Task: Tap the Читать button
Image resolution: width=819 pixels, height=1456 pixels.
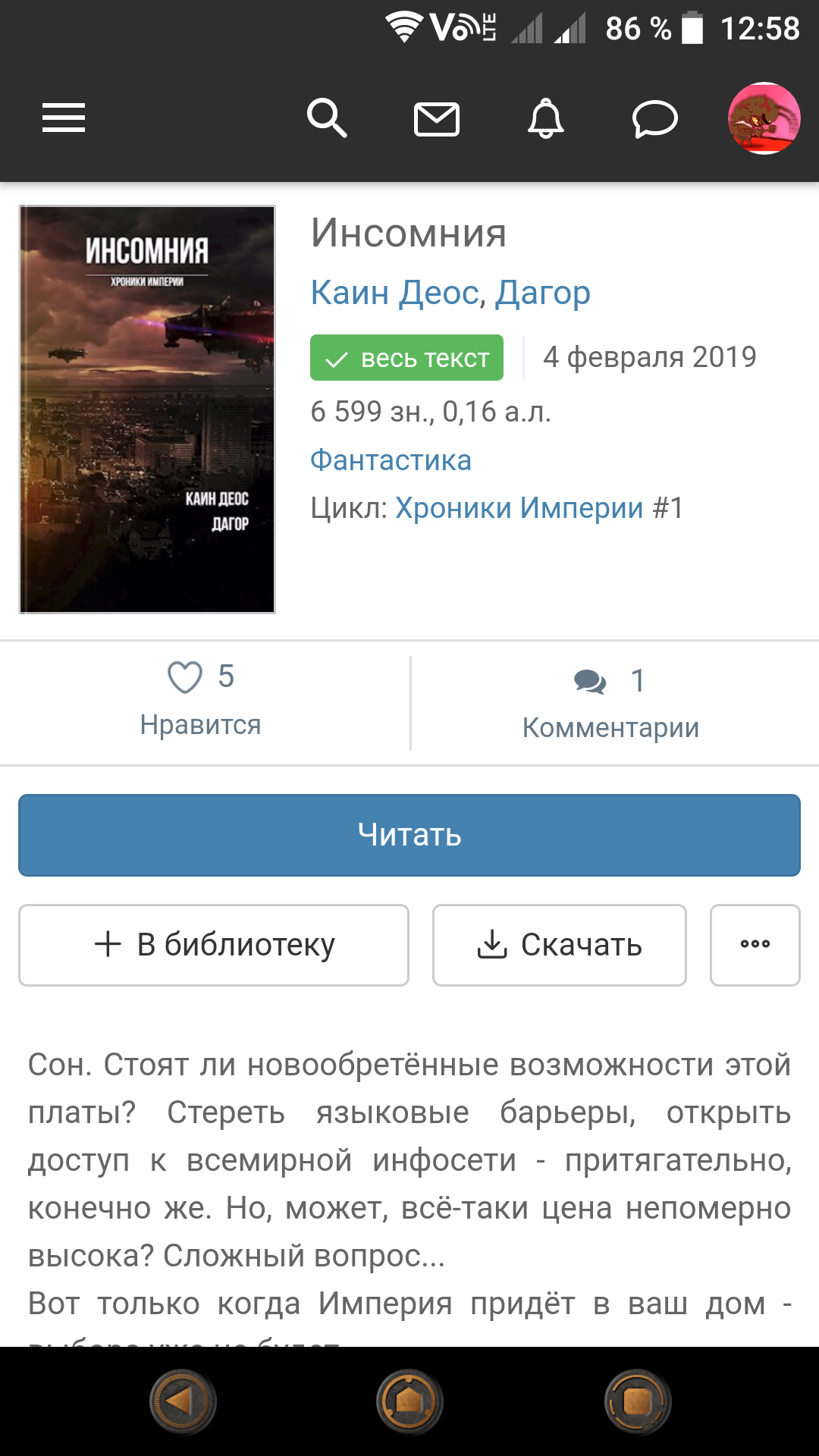Action: [409, 835]
